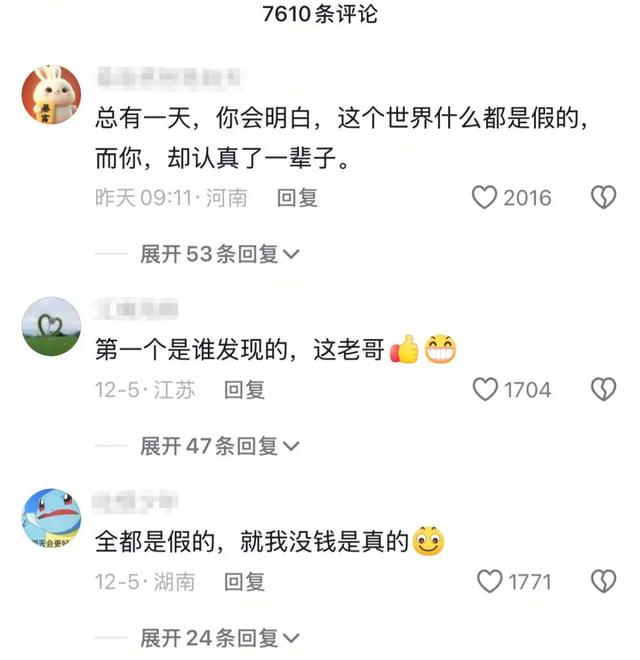Like the comment with 2016 likes
This screenshot has width=640, height=660.
485,198
